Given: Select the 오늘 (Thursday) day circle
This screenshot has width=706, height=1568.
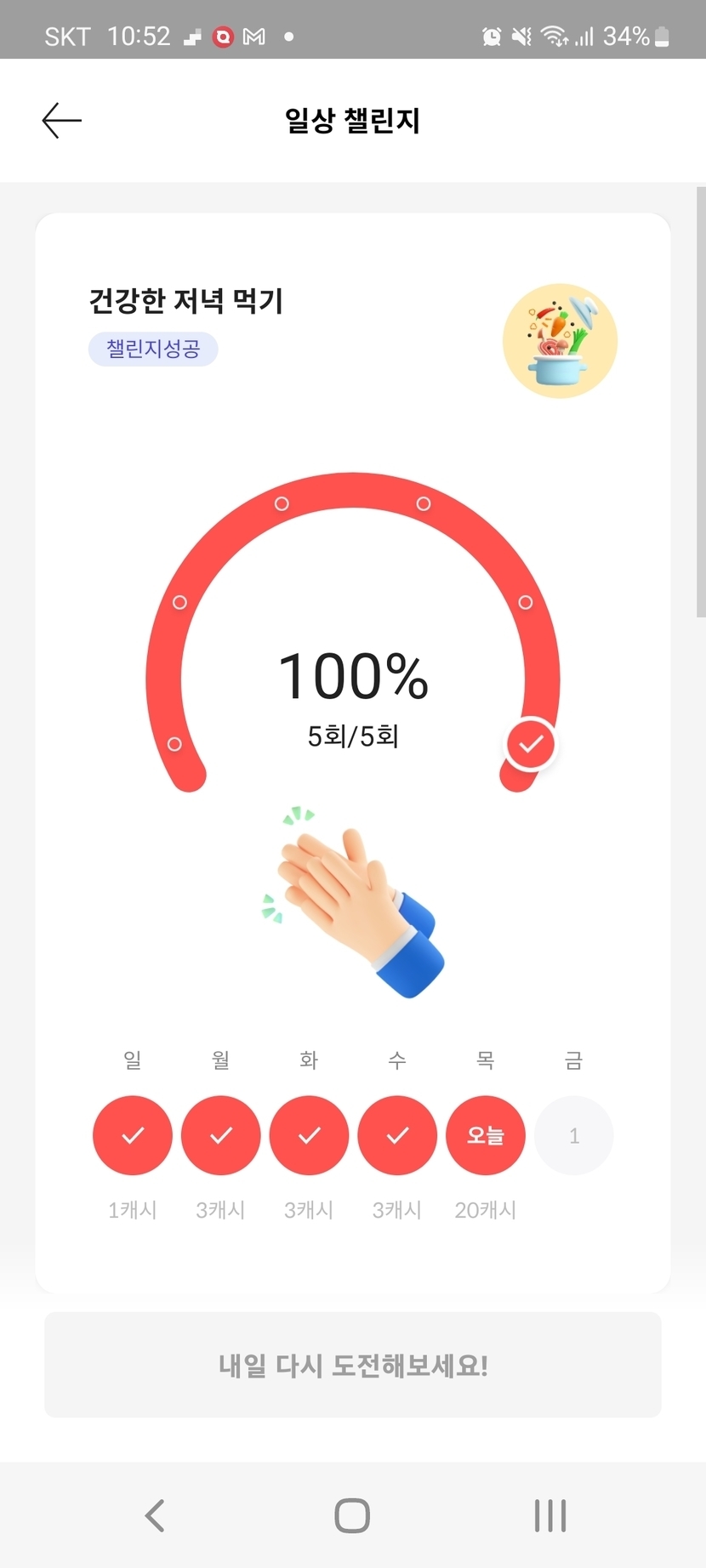Looking at the screenshot, I should 486,1135.
